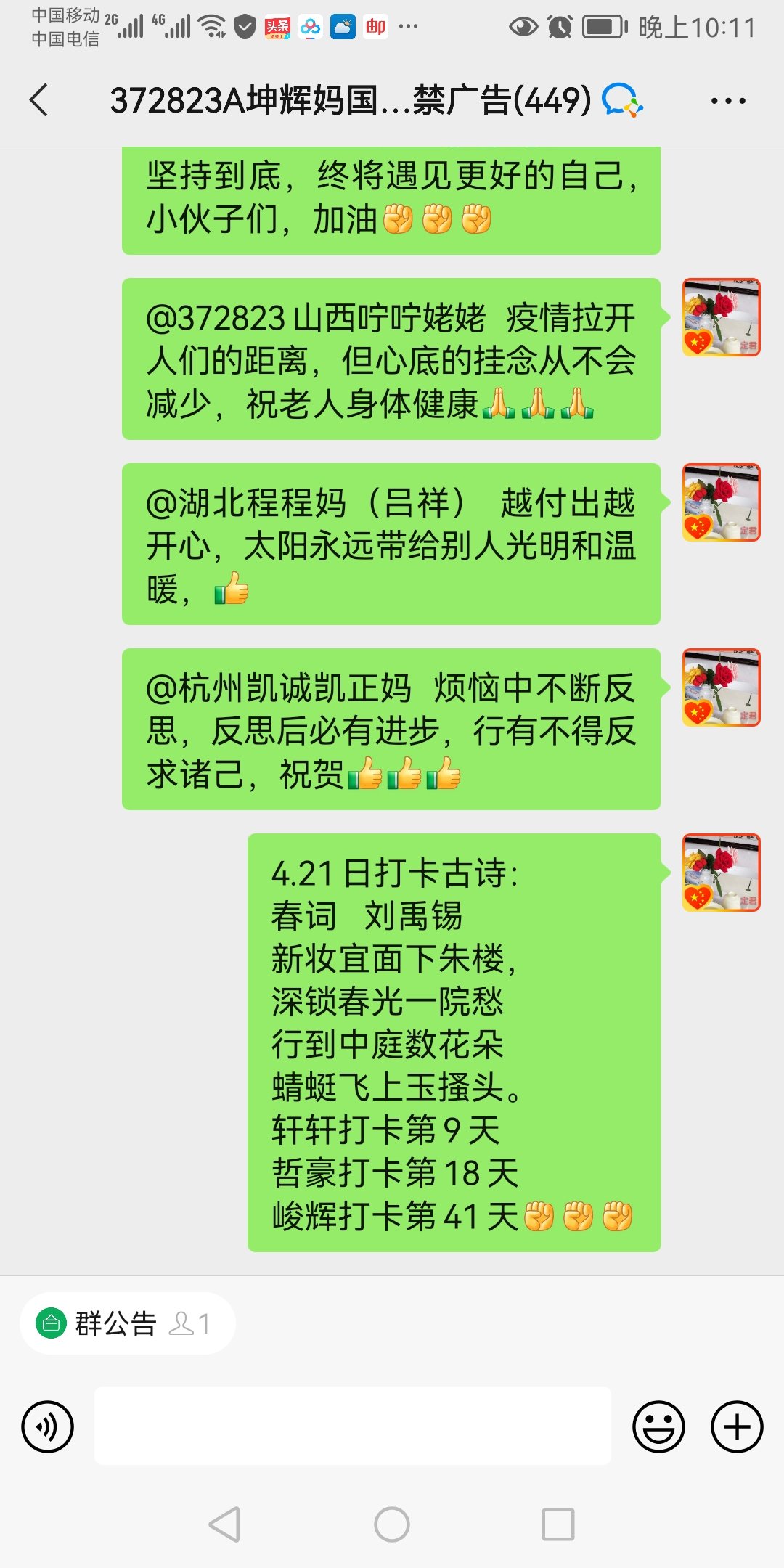Tap the plus icon to add attachments
Screen dimensions: 784x1568
tap(736, 1426)
